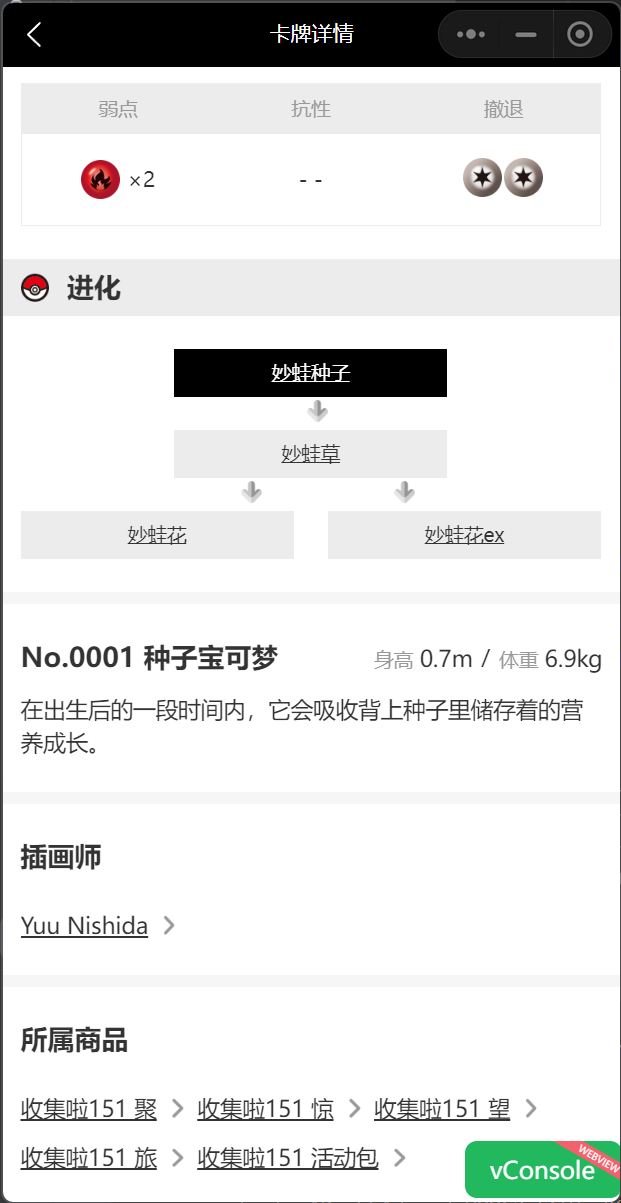
Task: Close the mini program with the circle button
Action: 580,35
